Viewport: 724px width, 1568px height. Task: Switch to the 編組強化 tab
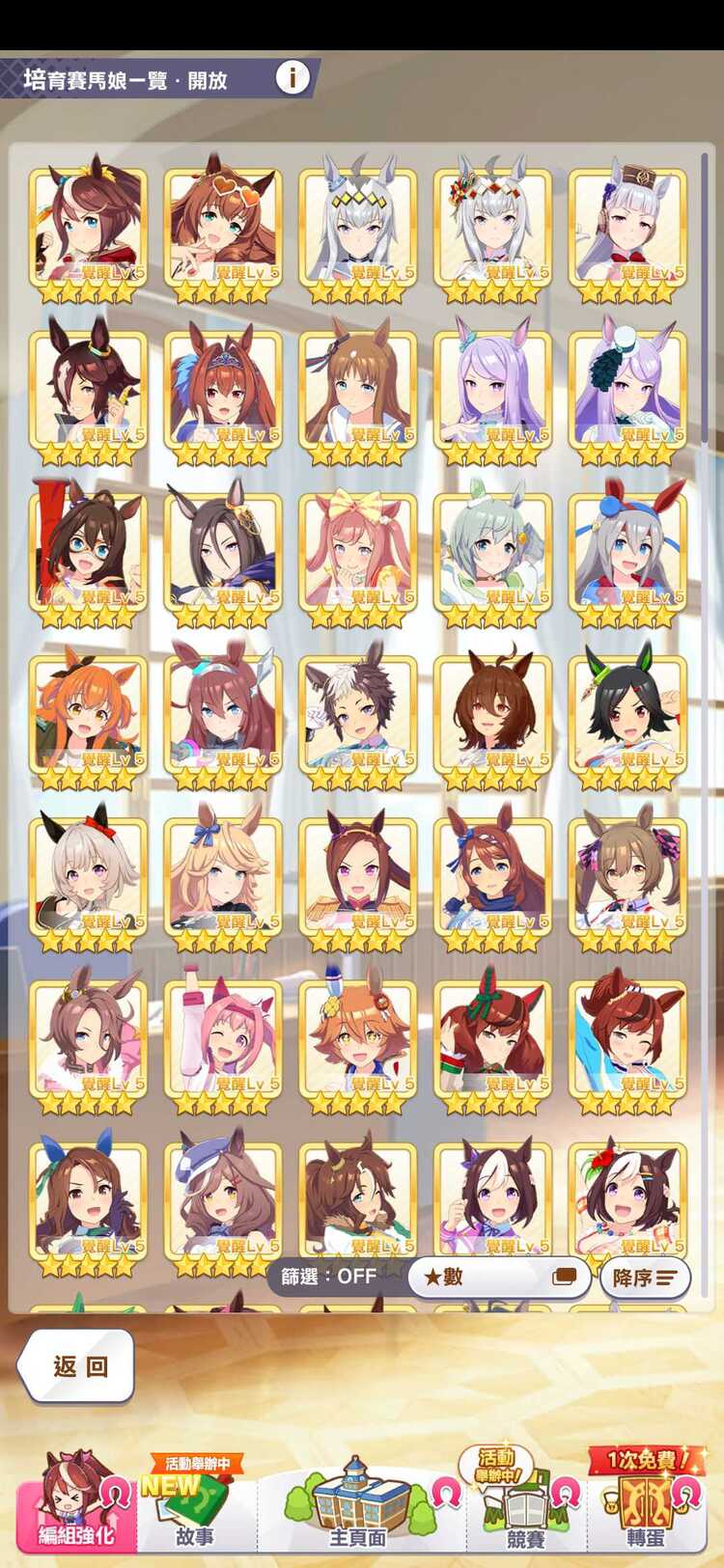[x=75, y=1507]
